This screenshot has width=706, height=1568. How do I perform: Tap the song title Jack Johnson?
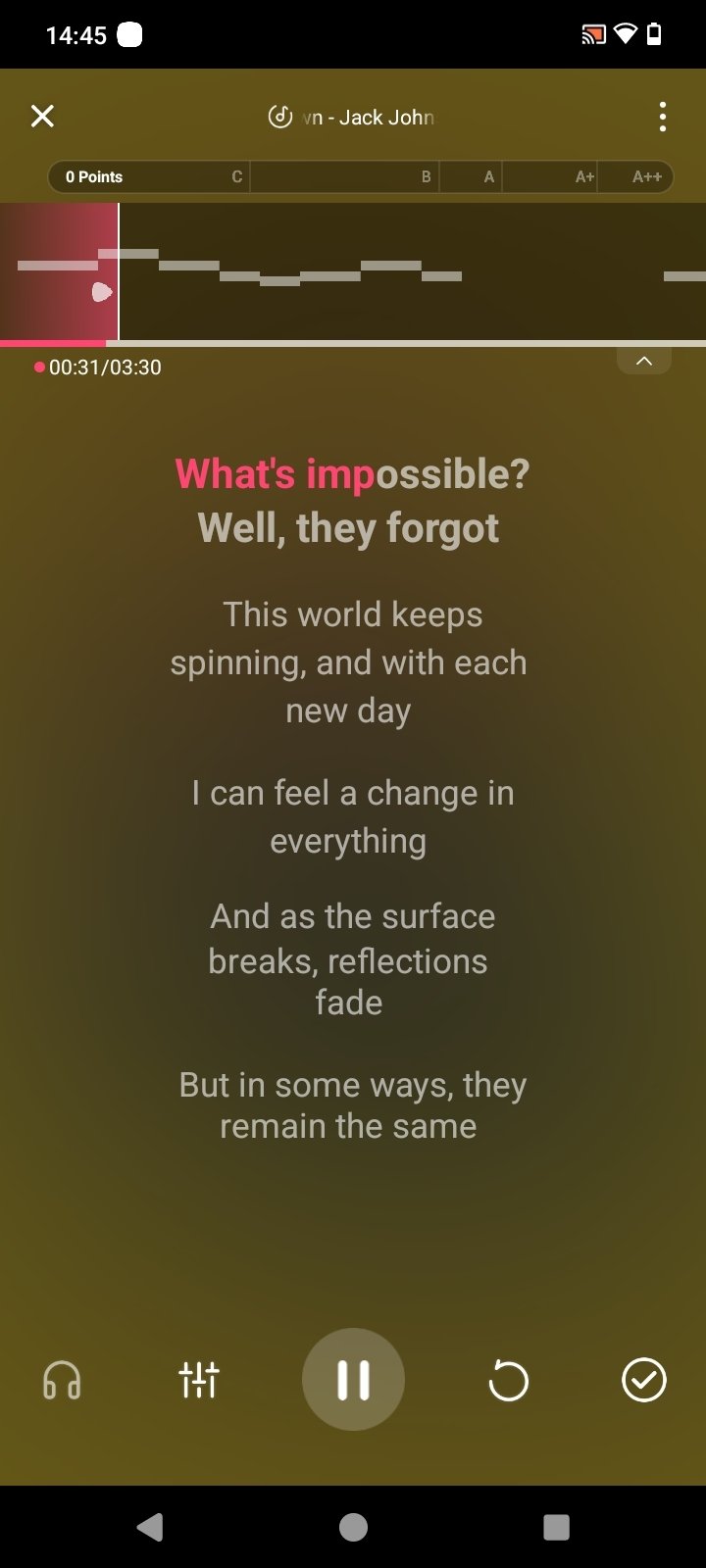pyautogui.click(x=368, y=118)
